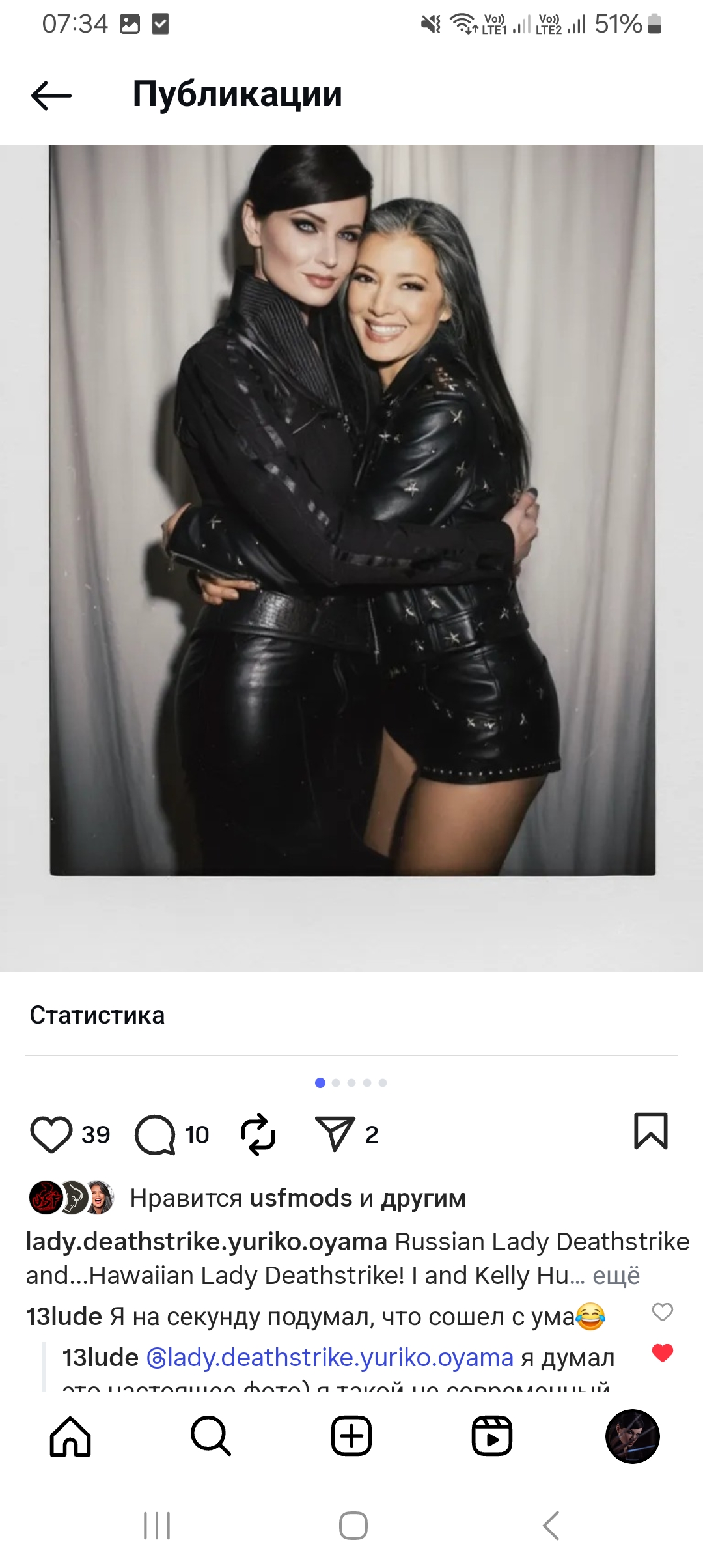Share the post via the send icon
Image resolution: width=703 pixels, height=1568 pixels.
point(335,1134)
